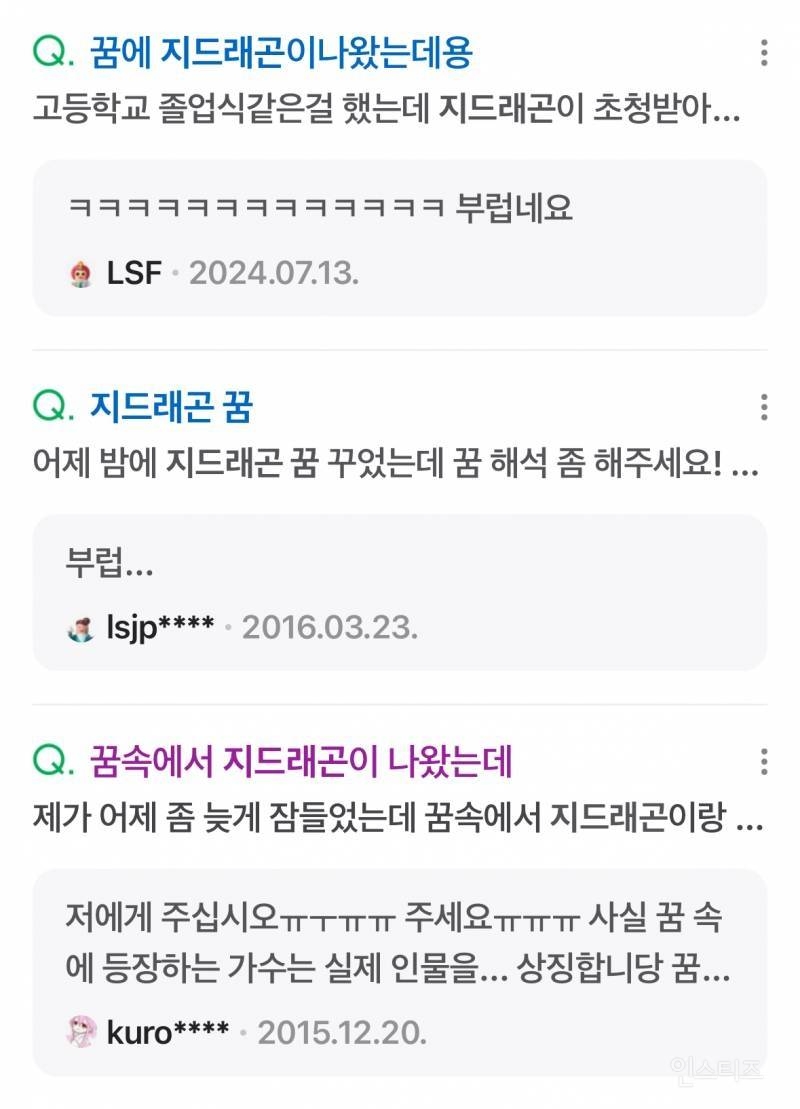Viewport: 800px width, 1109px height.
Task: Open overflow menu for "지드래곤 꿈" question
Action: (764, 408)
